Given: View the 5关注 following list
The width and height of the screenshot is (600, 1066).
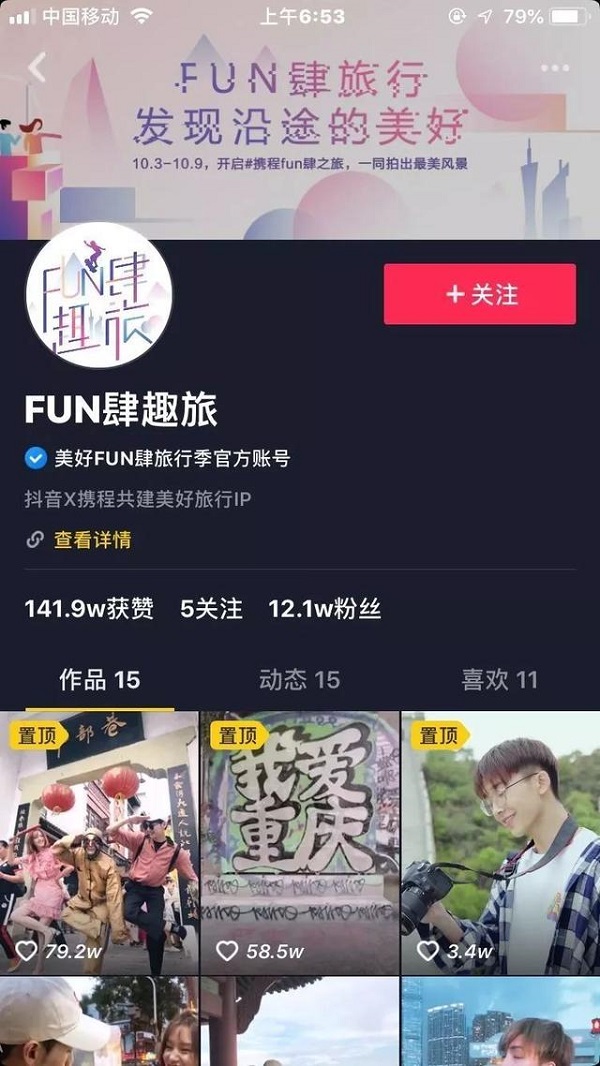Looking at the screenshot, I should pos(211,609).
